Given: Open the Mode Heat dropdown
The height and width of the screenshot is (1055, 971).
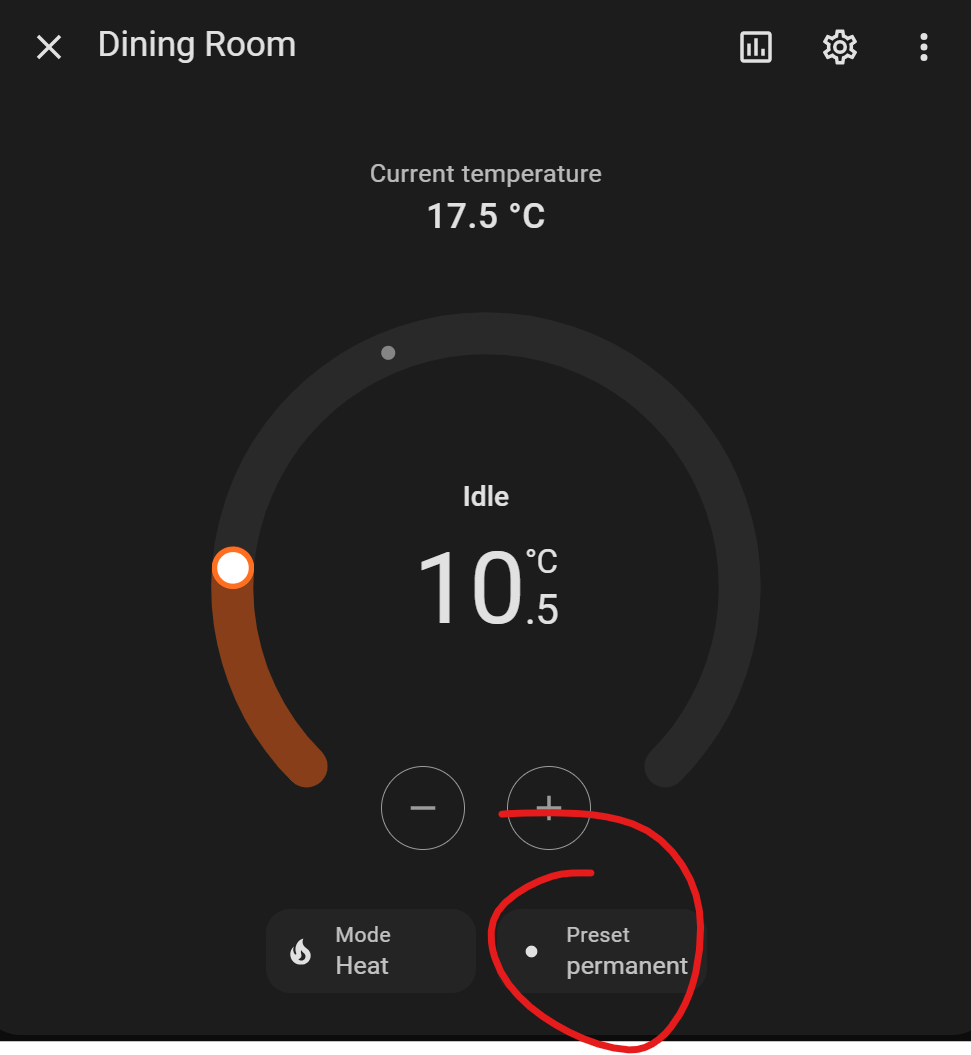Looking at the screenshot, I should pos(371,951).
